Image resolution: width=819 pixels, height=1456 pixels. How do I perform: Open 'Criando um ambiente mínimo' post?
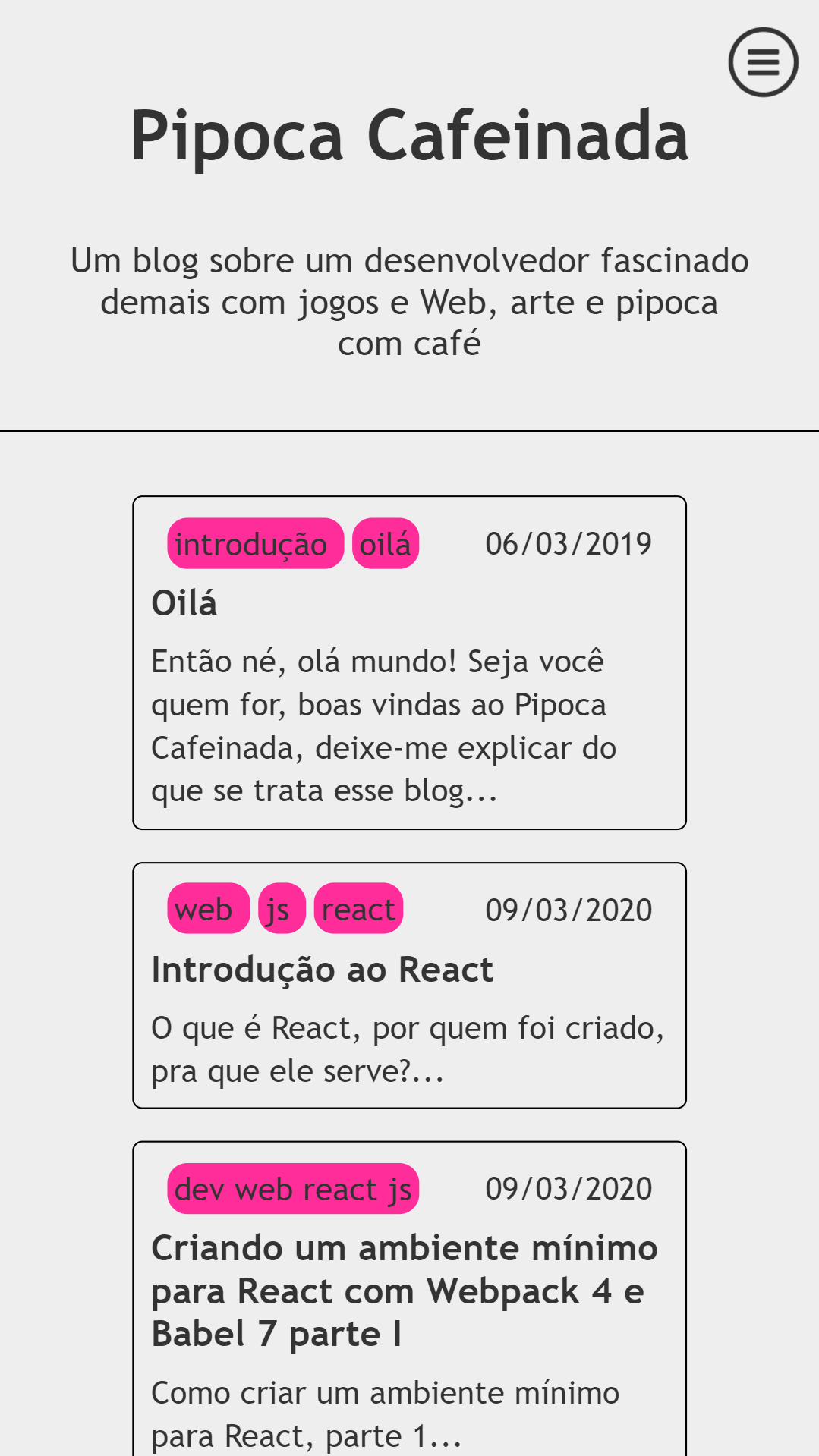click(x=404, y=1290)
